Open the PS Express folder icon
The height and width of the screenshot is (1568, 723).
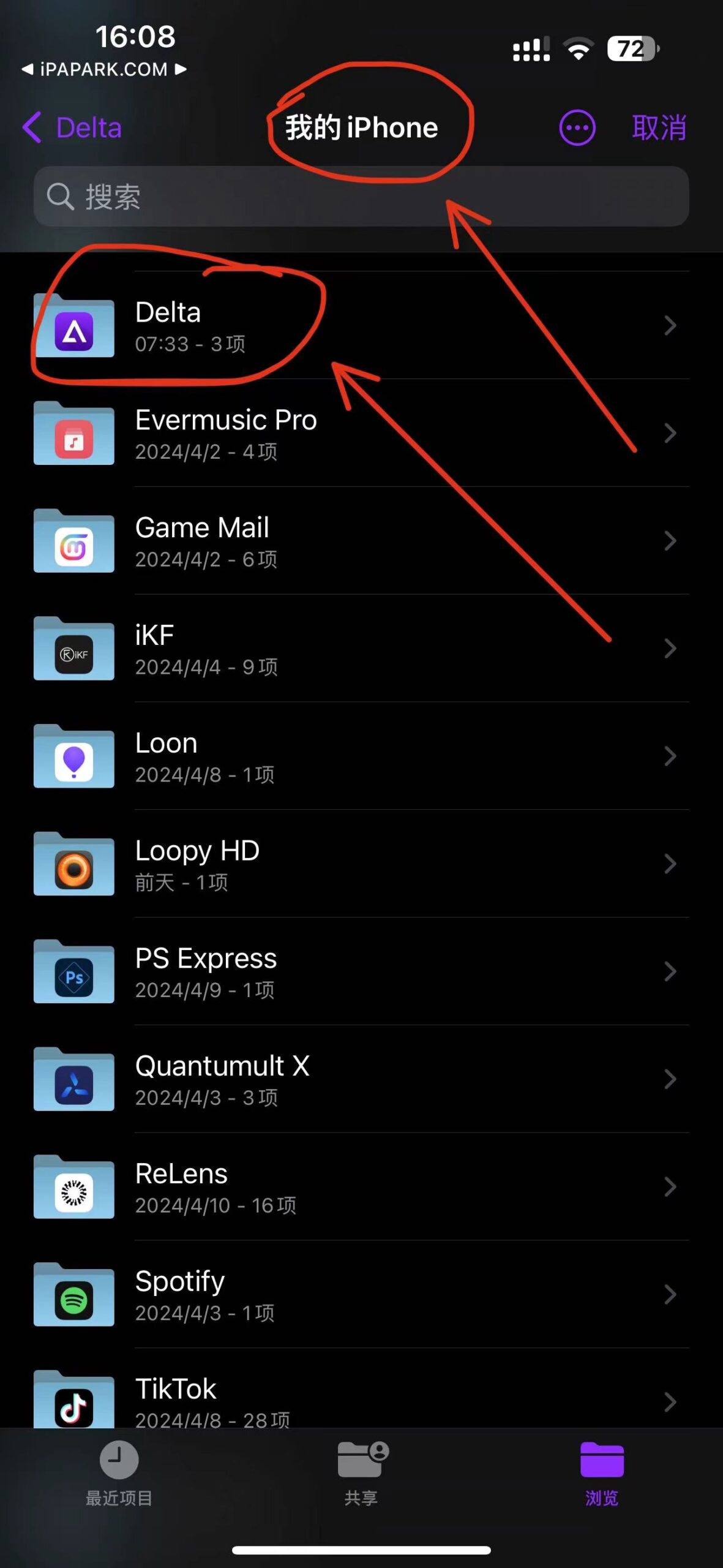pos(73,973)
